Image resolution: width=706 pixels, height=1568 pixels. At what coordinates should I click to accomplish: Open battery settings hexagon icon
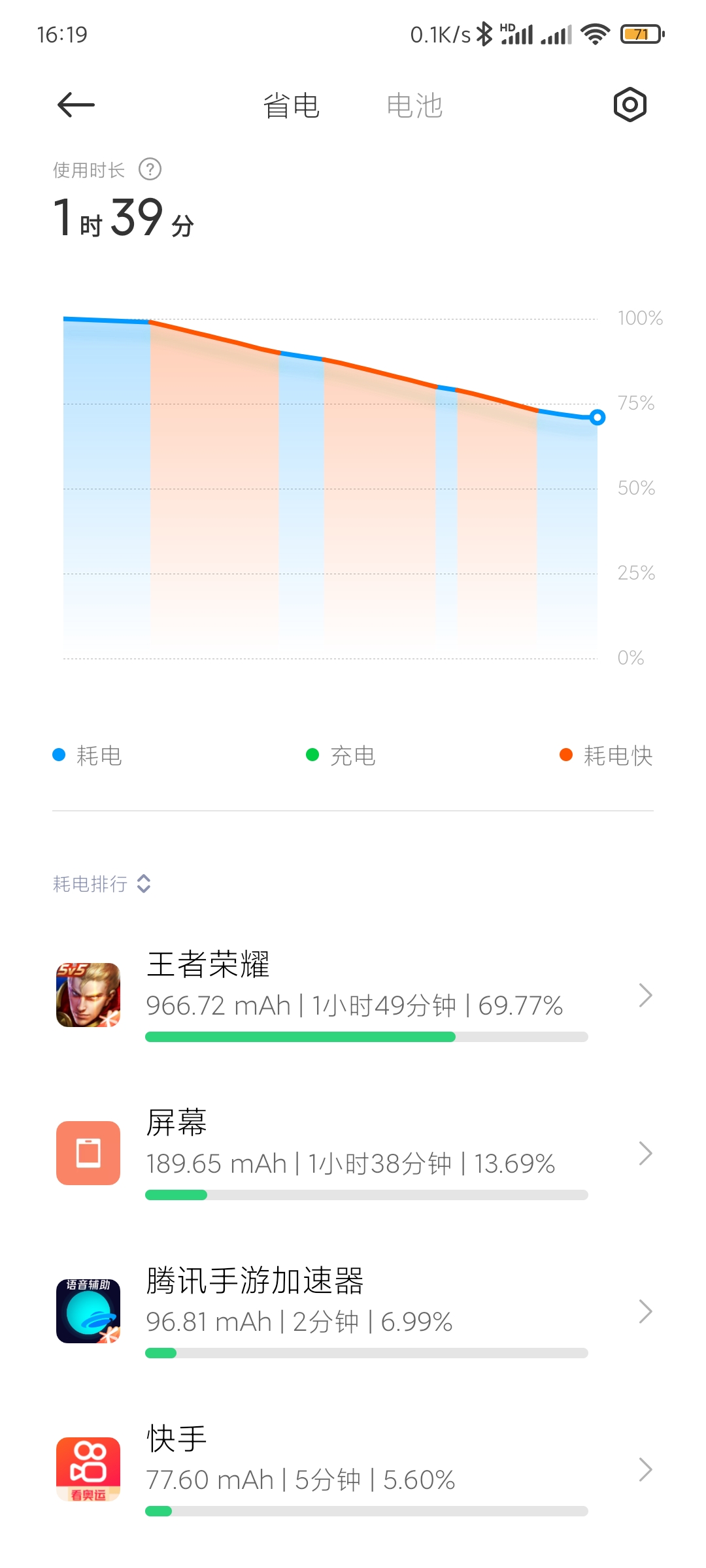630,105
